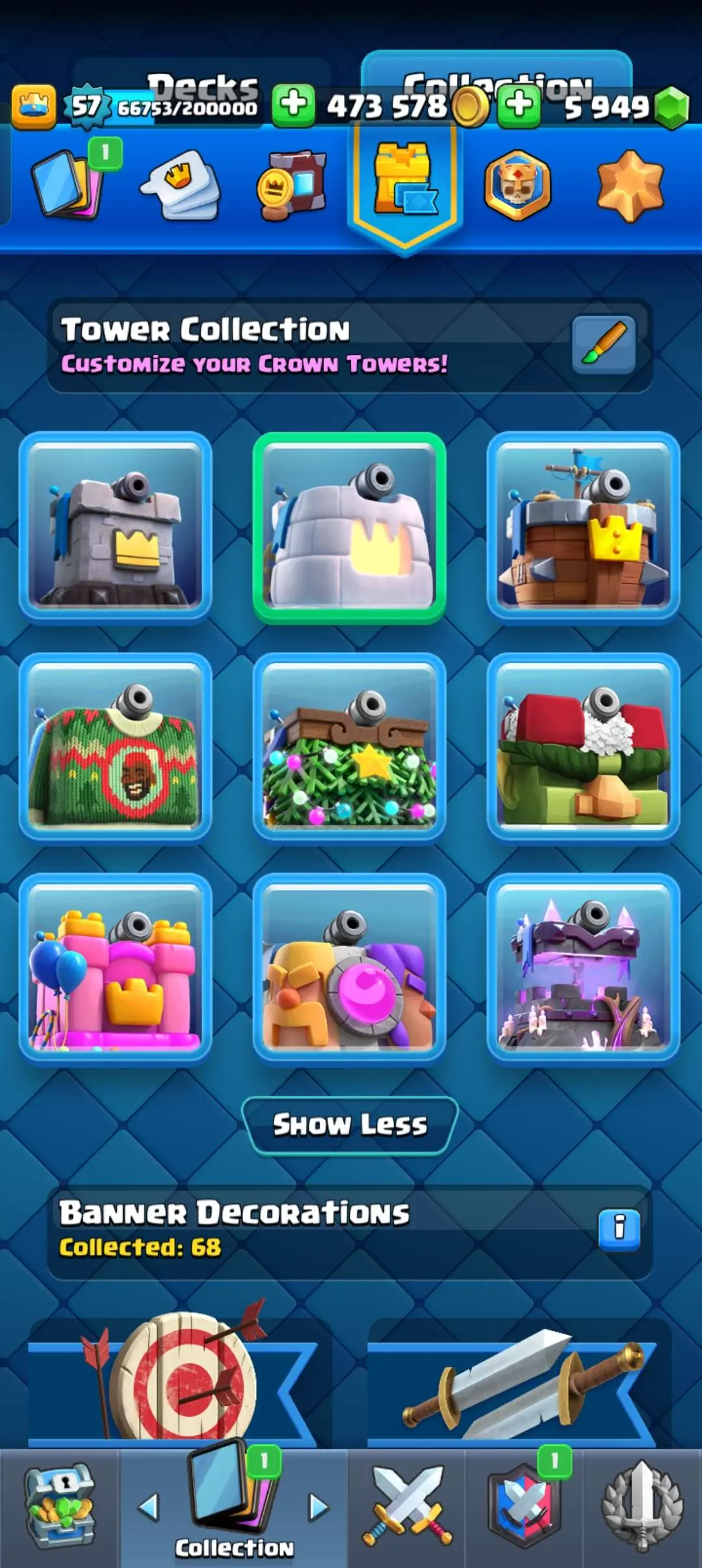Open Banner Decorations info
Viewport: 702px width, 1568px height.
619,1229
